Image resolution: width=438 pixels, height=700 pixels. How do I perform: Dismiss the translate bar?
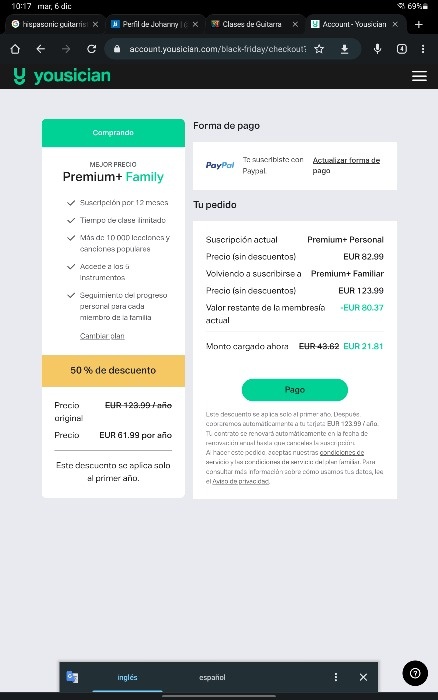[363, 677]
